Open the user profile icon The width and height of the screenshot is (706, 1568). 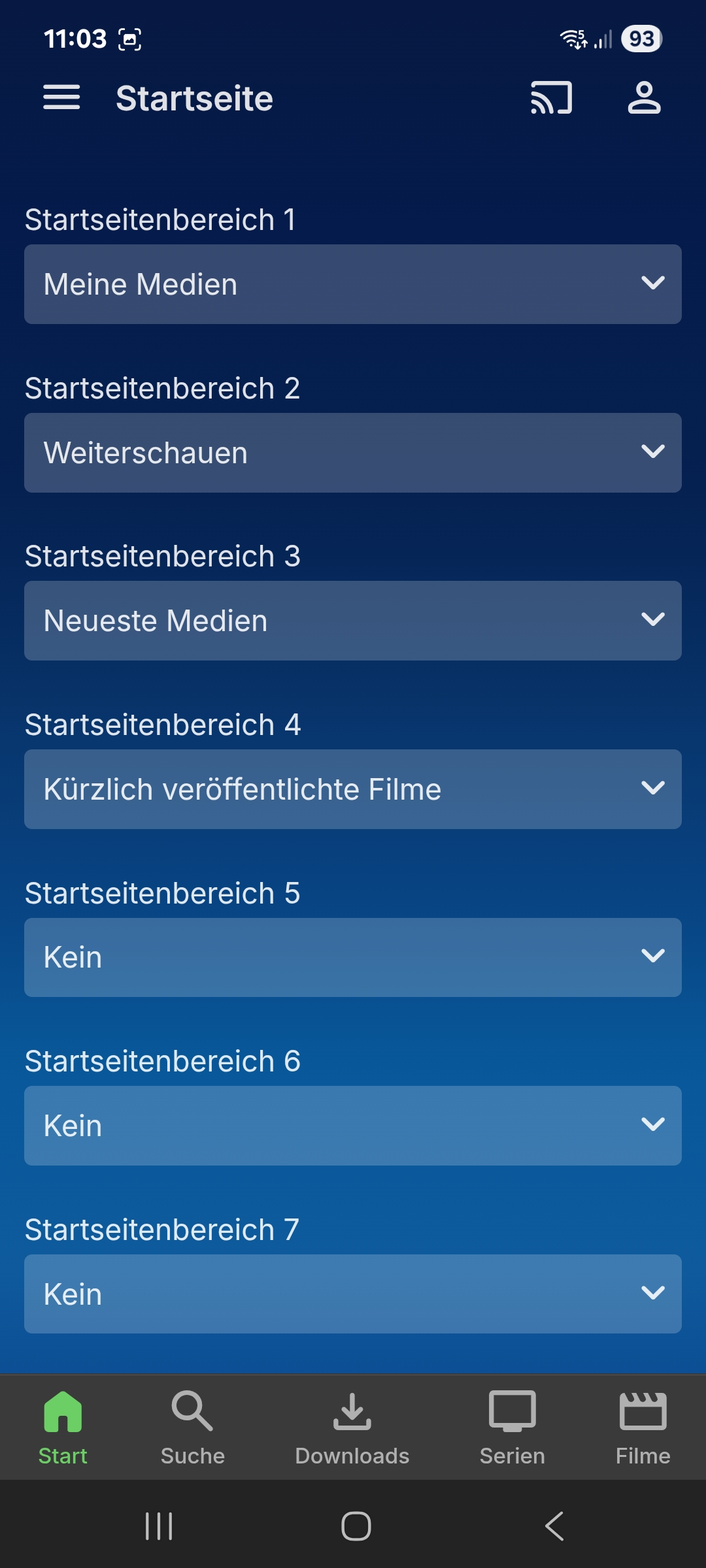644,98
